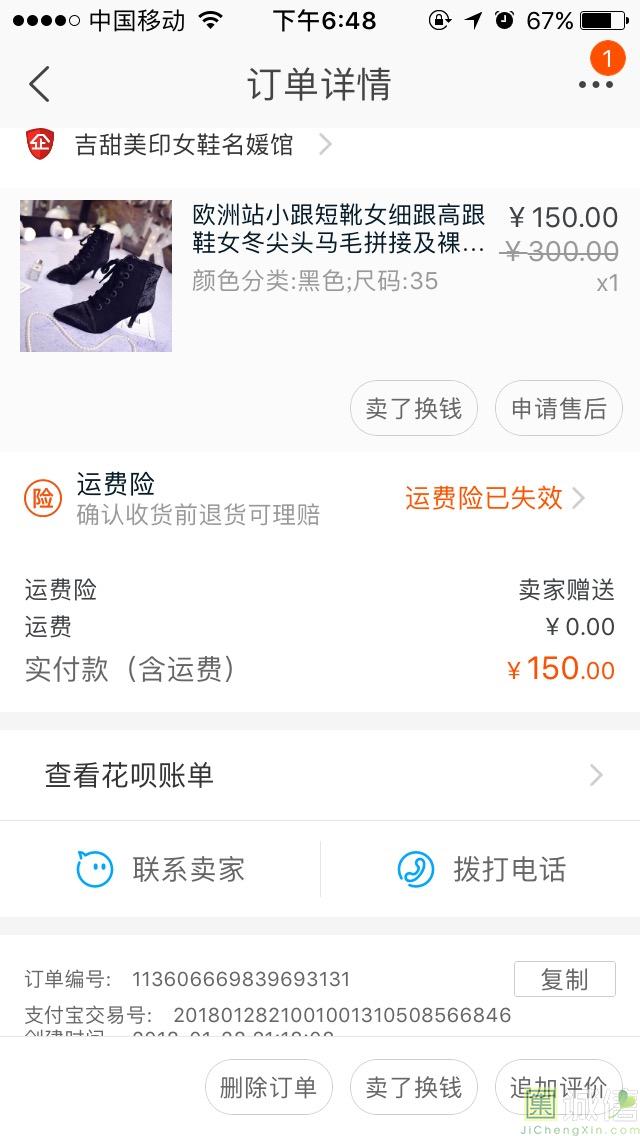The height and width of the screenshot is (1136, 640).
Task: Open the 运费险已失效 shipping insurance details
Action: (494, 498)
